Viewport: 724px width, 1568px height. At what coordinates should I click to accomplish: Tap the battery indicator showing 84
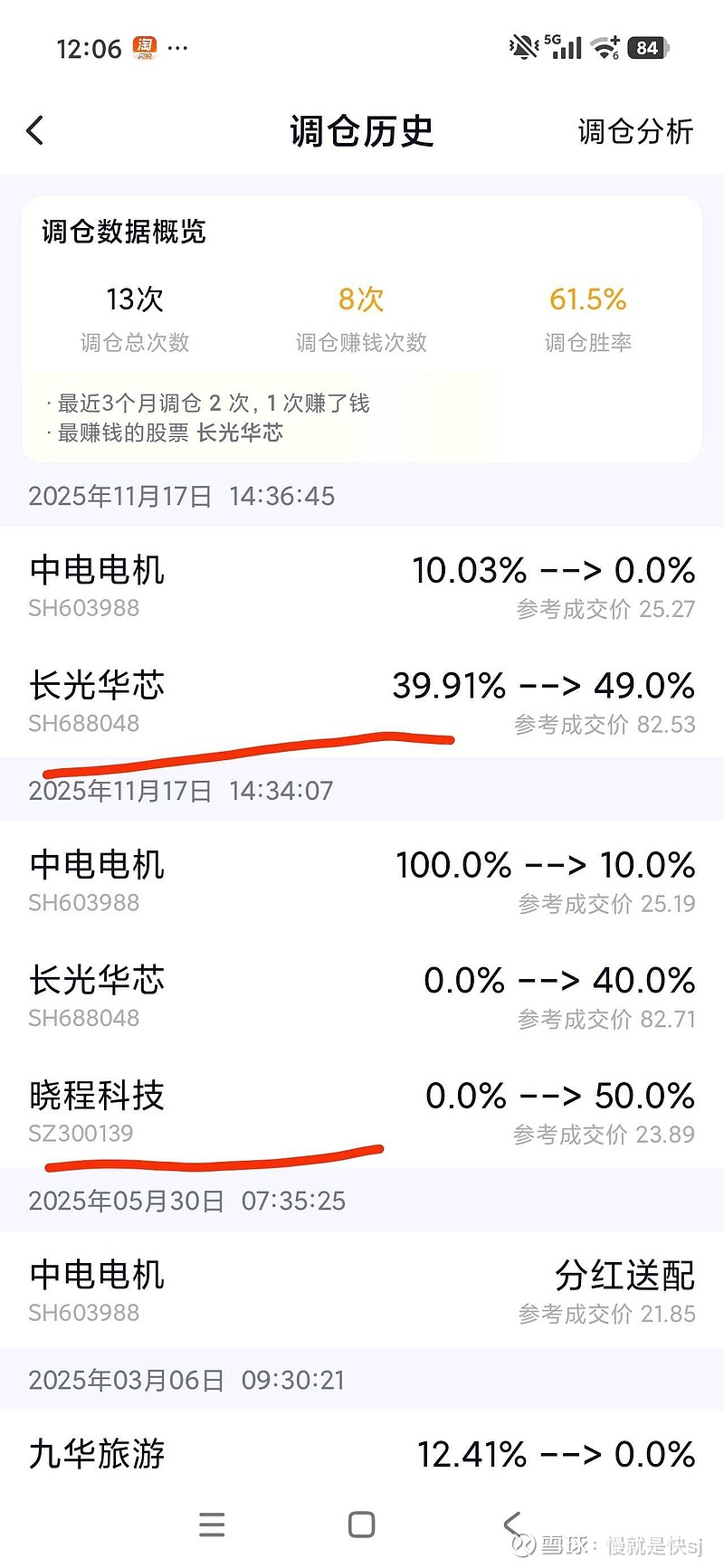(648, 45)
